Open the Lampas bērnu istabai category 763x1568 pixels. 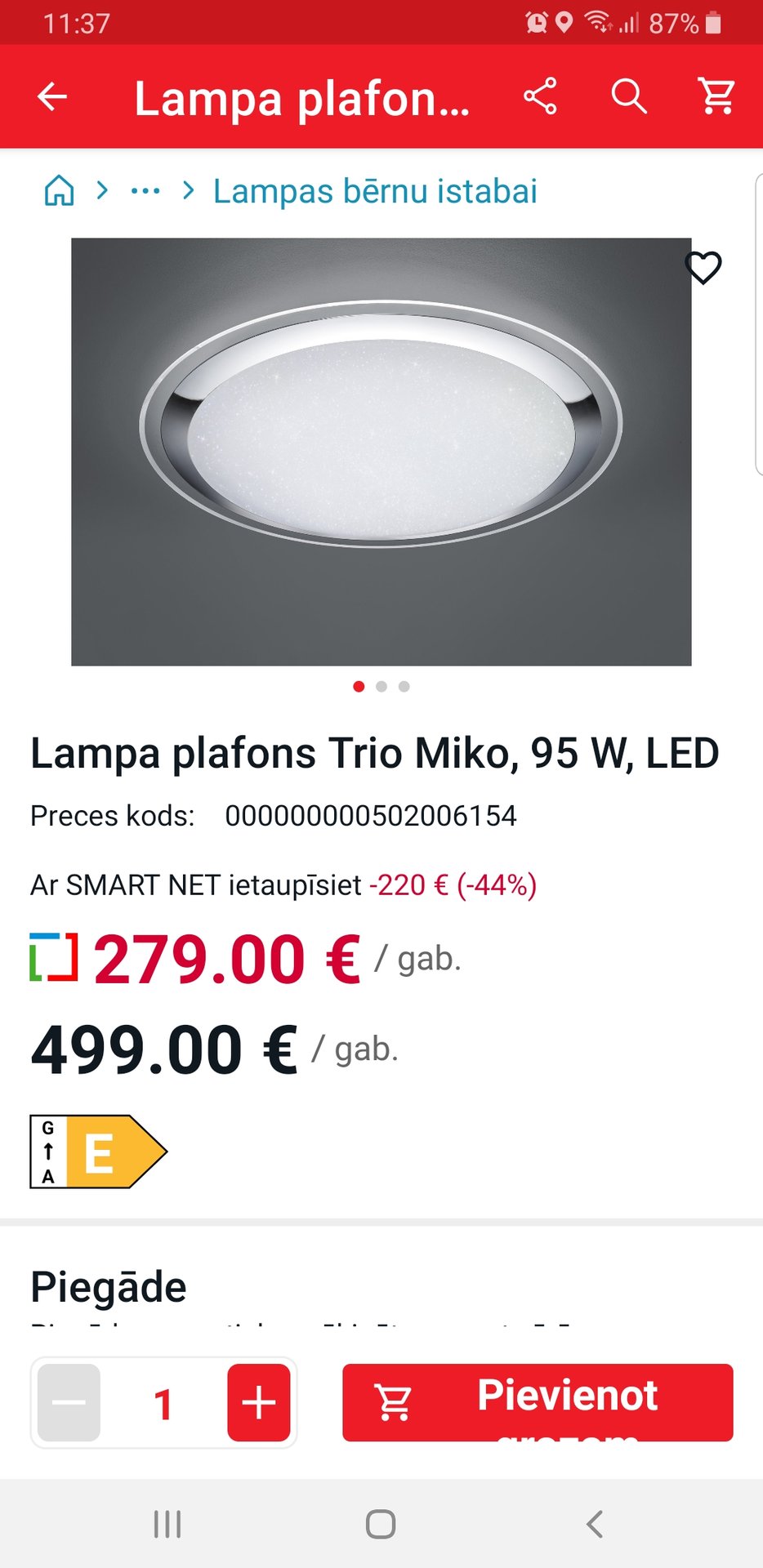[x=375, y=192]
